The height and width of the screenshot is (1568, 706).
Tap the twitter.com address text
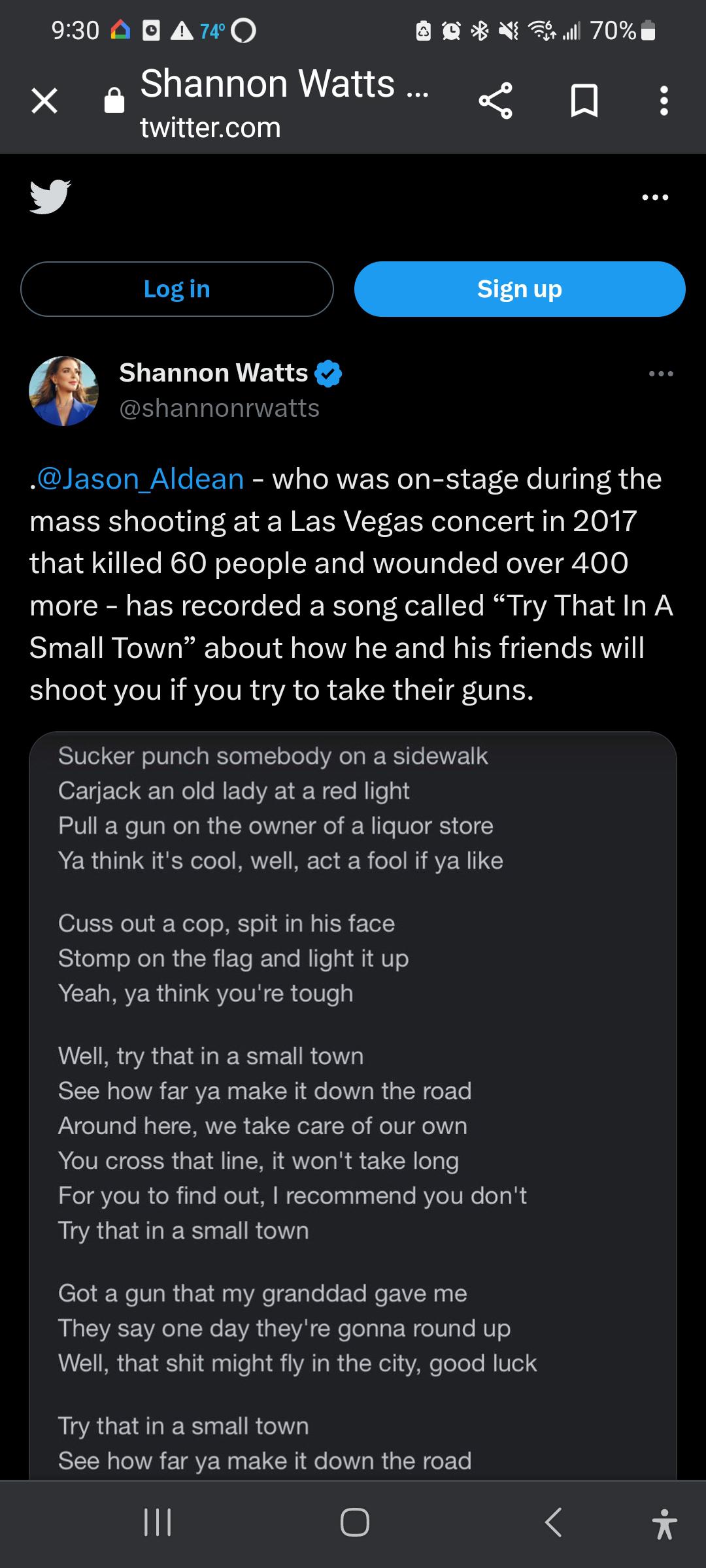pyautogui.click(x=210, y=129)
